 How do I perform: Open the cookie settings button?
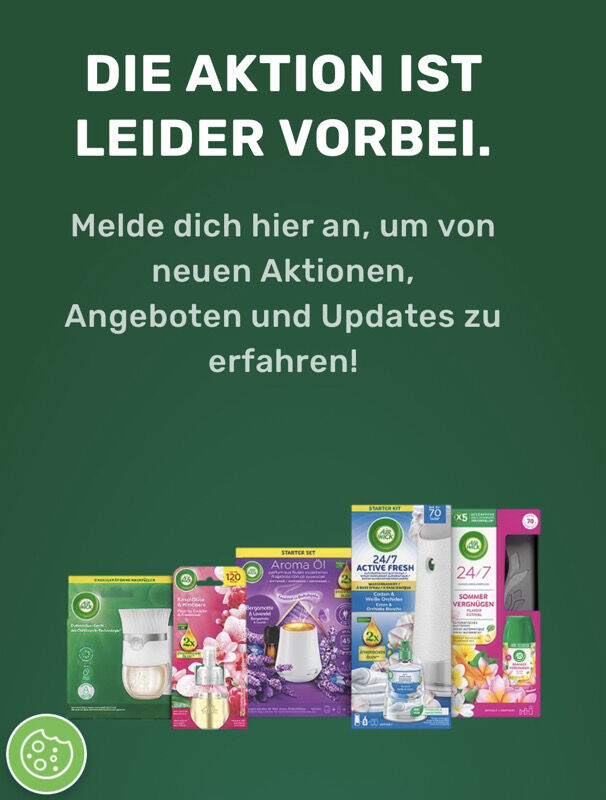coord(47,753)
